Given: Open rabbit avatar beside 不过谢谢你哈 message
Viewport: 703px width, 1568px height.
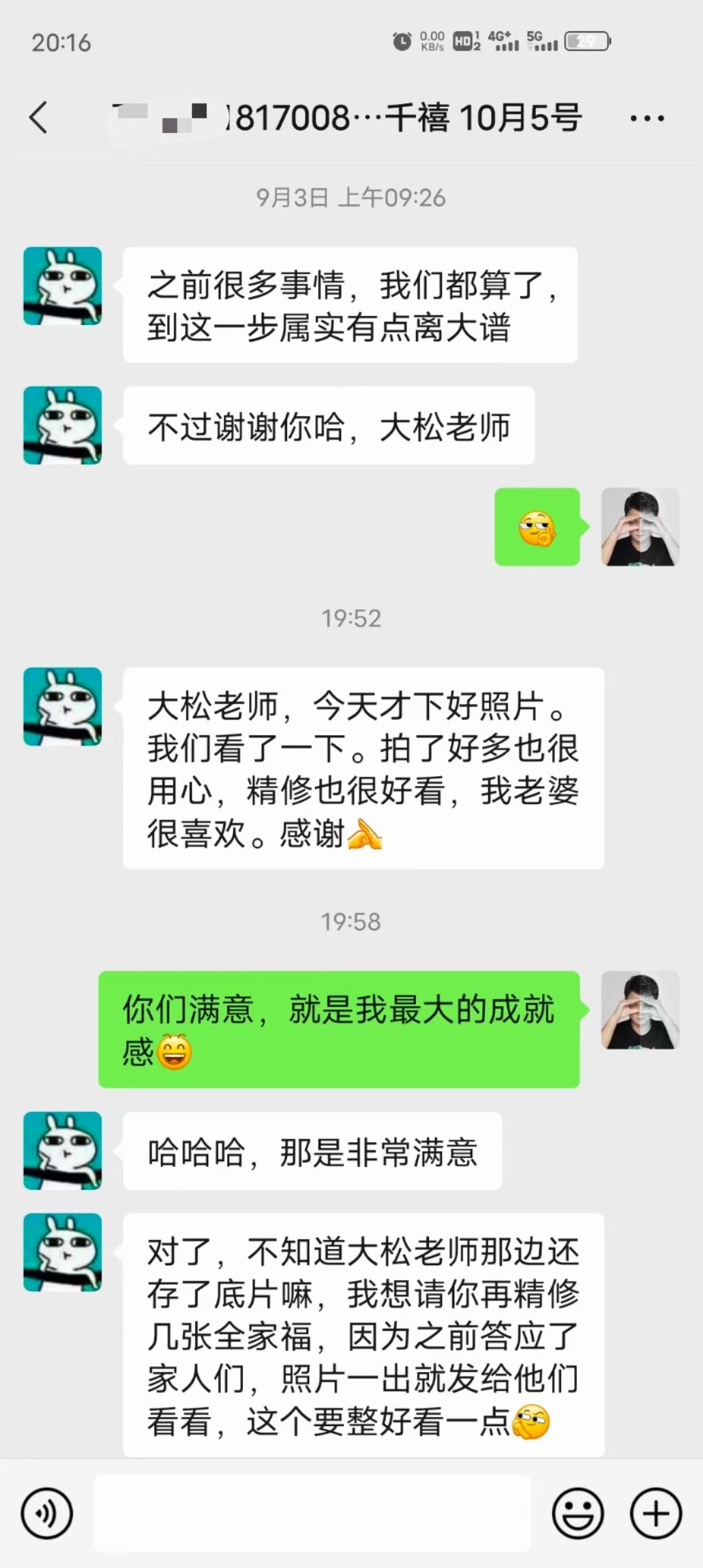Looking at the screenshot, I should tap(62, 425).
